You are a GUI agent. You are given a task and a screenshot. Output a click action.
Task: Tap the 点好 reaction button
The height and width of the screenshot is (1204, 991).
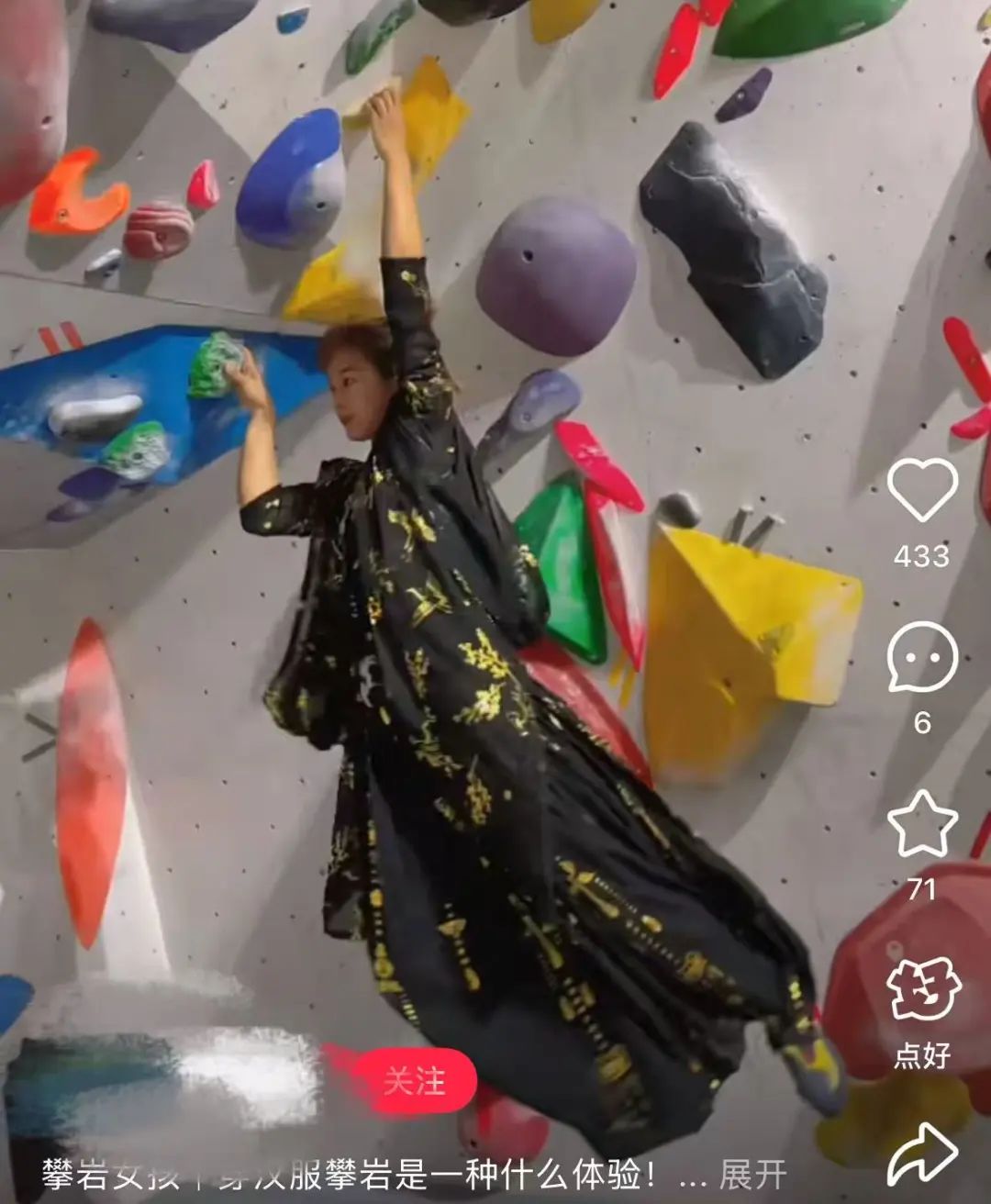point(922,991)
